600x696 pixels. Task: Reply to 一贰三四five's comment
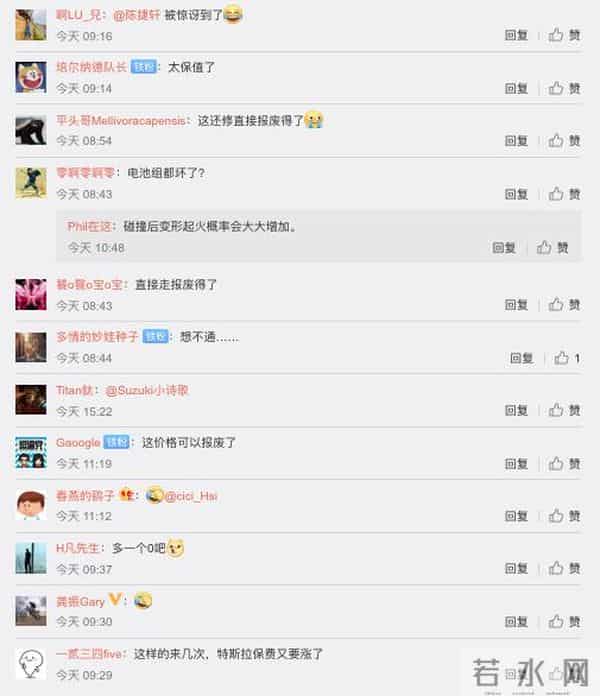pos(516,673)
